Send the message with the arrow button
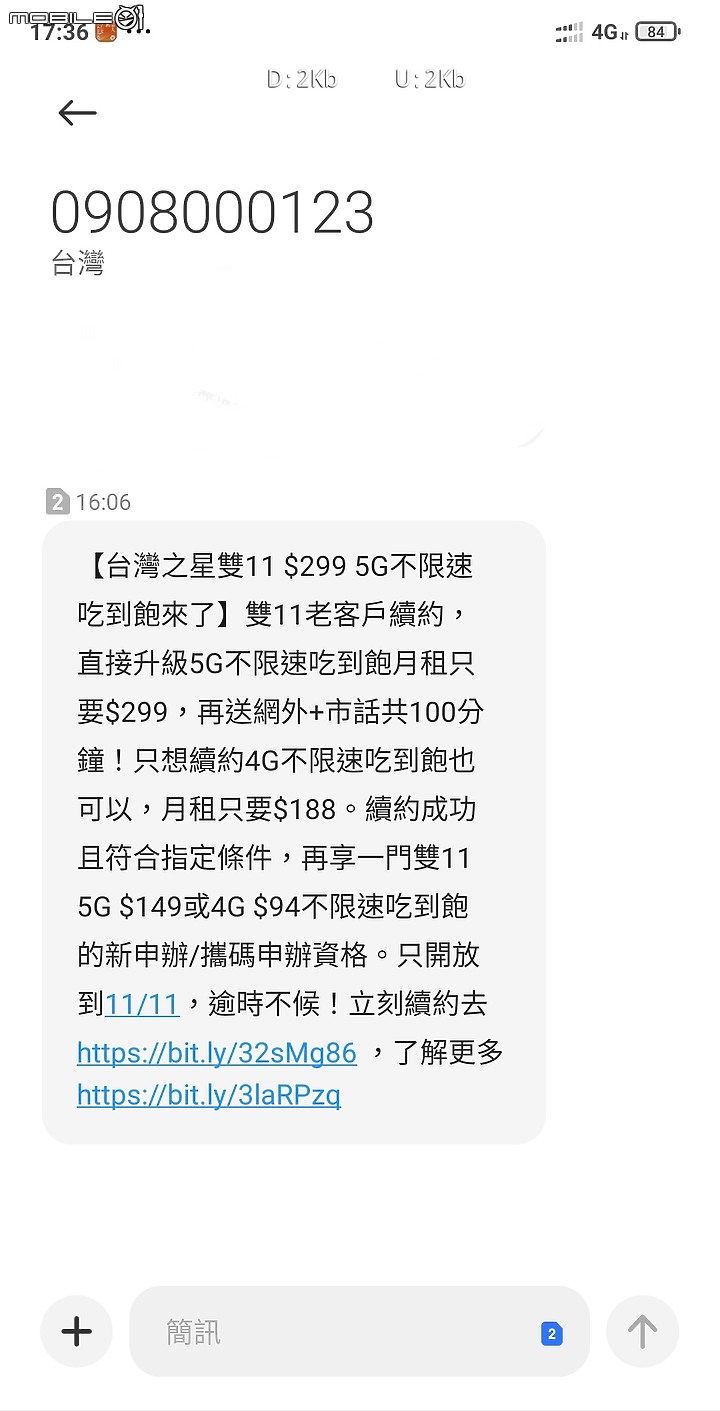This screenshot has height=1411, width=720. coord(642,1331)
